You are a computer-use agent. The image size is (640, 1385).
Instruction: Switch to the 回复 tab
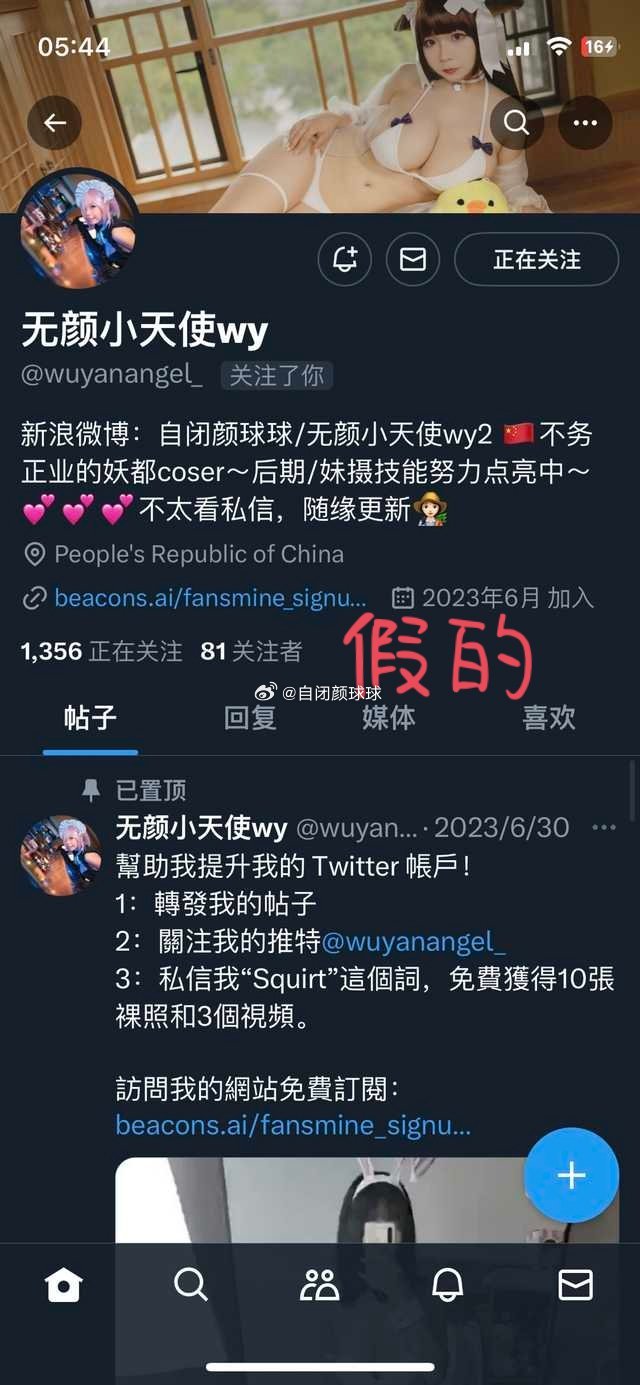pos(250,717)
